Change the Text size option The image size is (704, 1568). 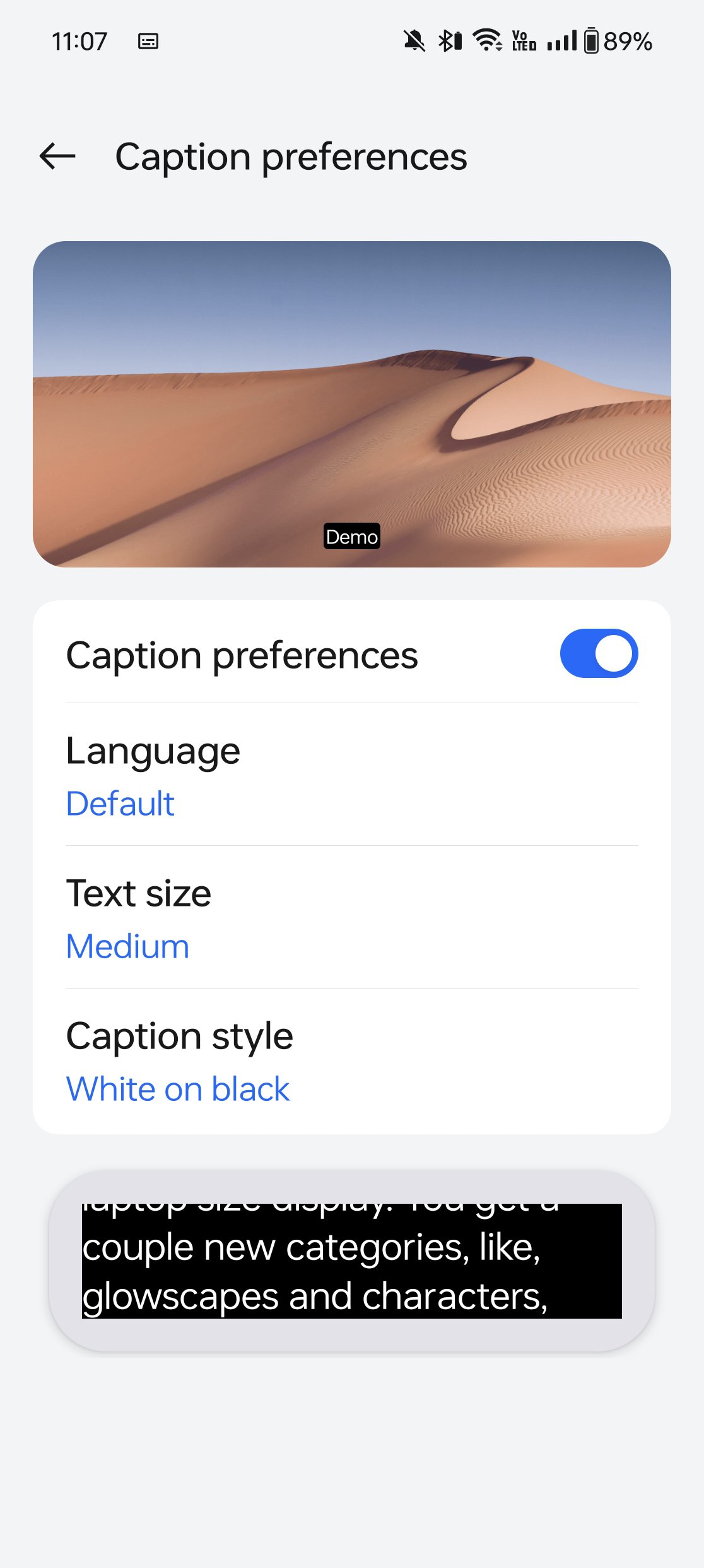tap(352, 918)
